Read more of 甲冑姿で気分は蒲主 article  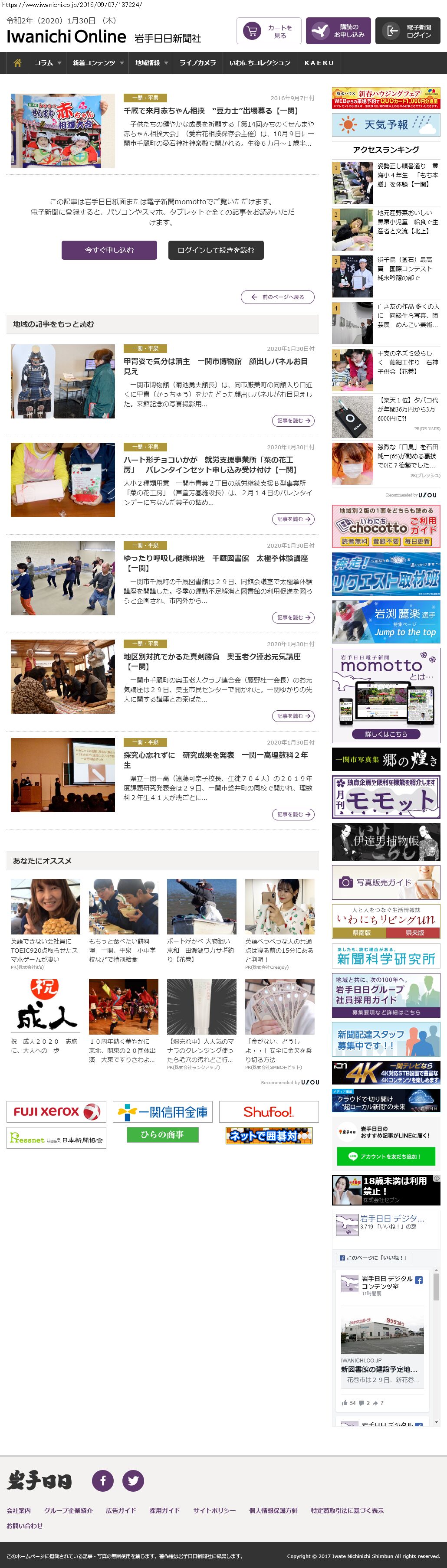pyautogui.click(x=293, y=421)
